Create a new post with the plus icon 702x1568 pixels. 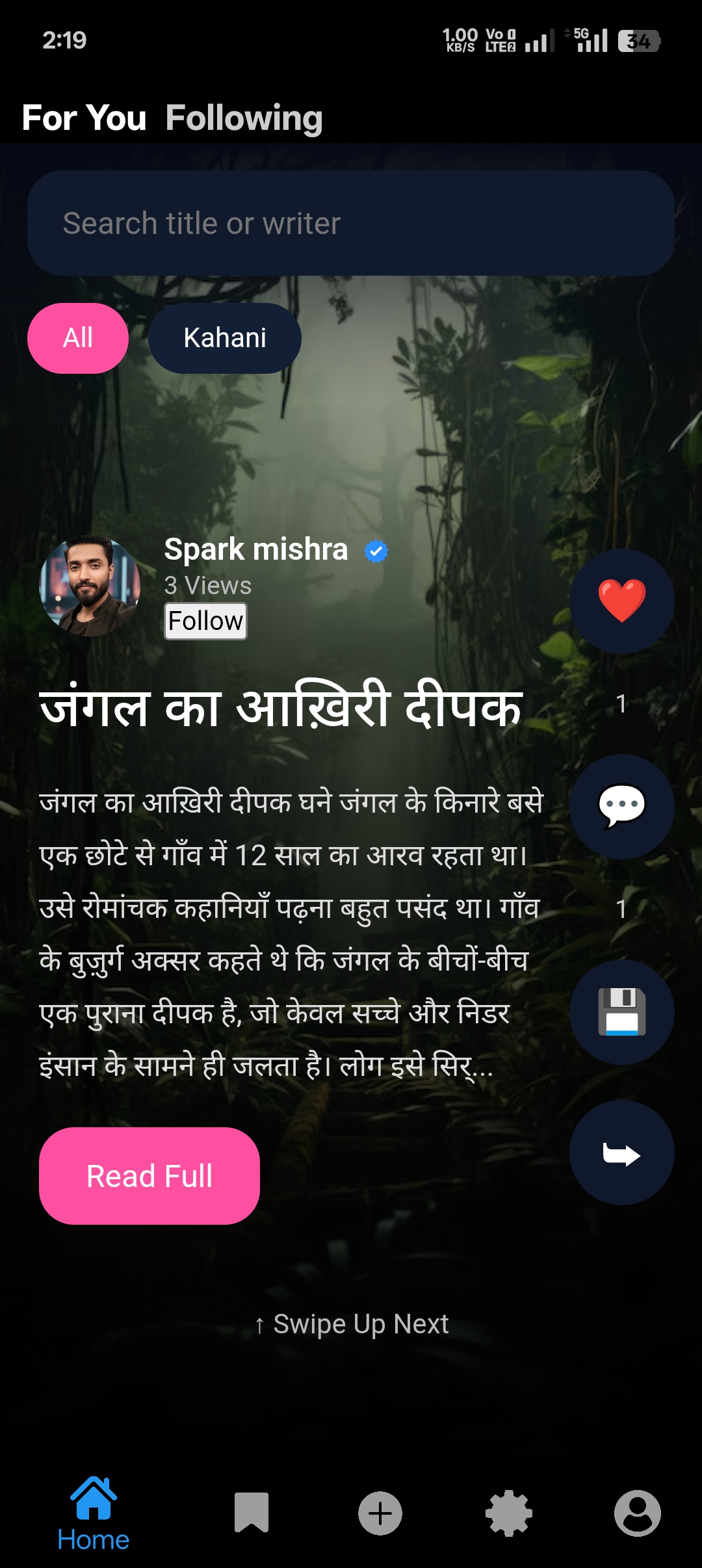click(x=380, y=1513)
